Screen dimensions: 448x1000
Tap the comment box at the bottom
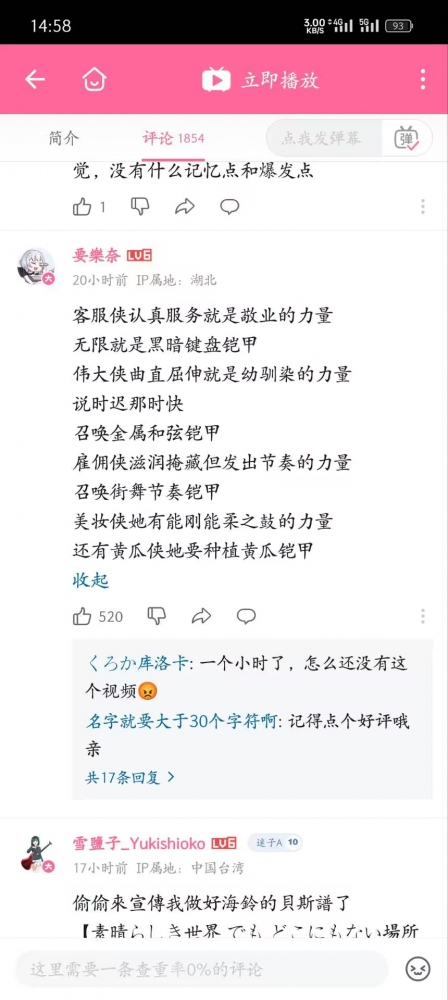[x=202, y=969]
